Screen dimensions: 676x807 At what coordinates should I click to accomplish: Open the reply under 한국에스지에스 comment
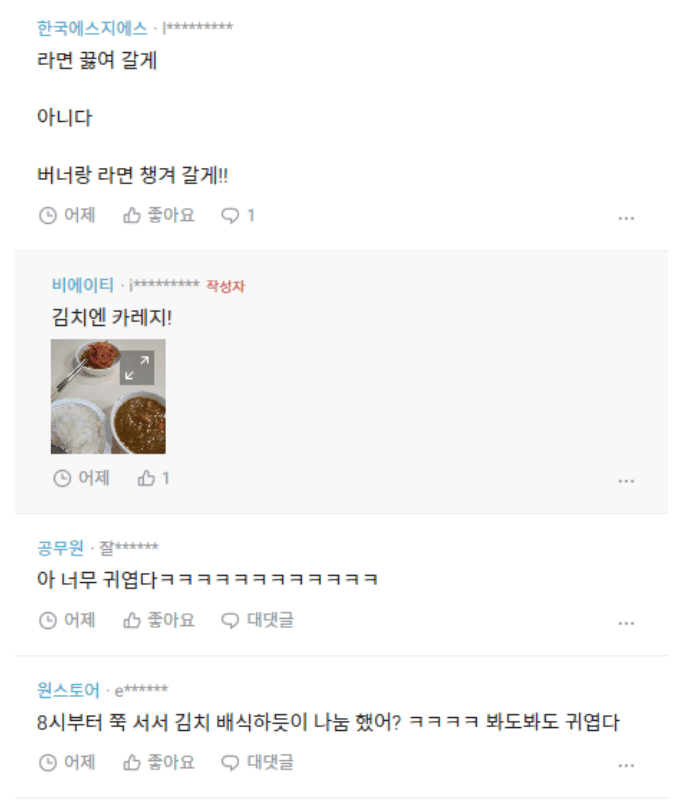[238, 215]
